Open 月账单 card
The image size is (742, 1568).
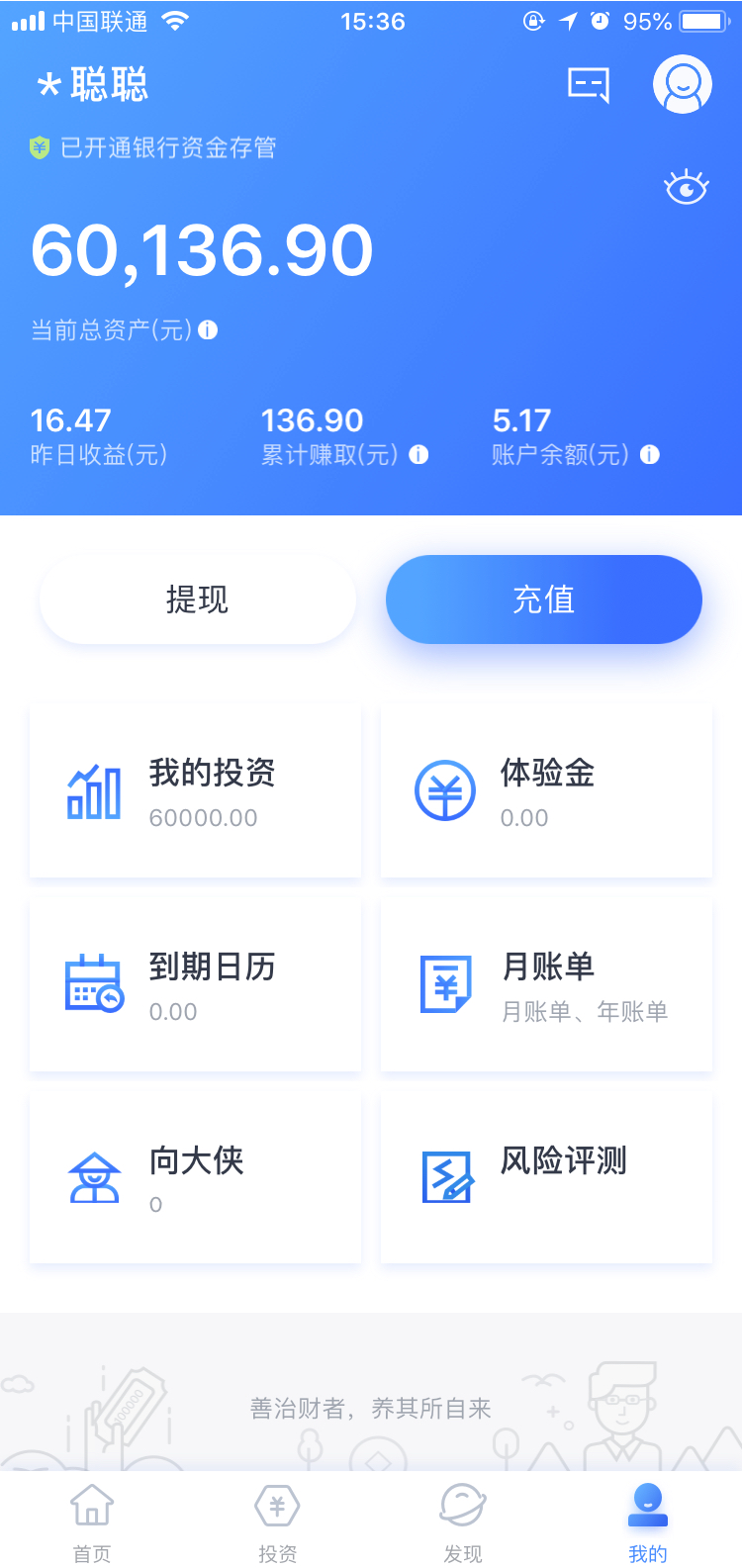click(x=546, y=985)
